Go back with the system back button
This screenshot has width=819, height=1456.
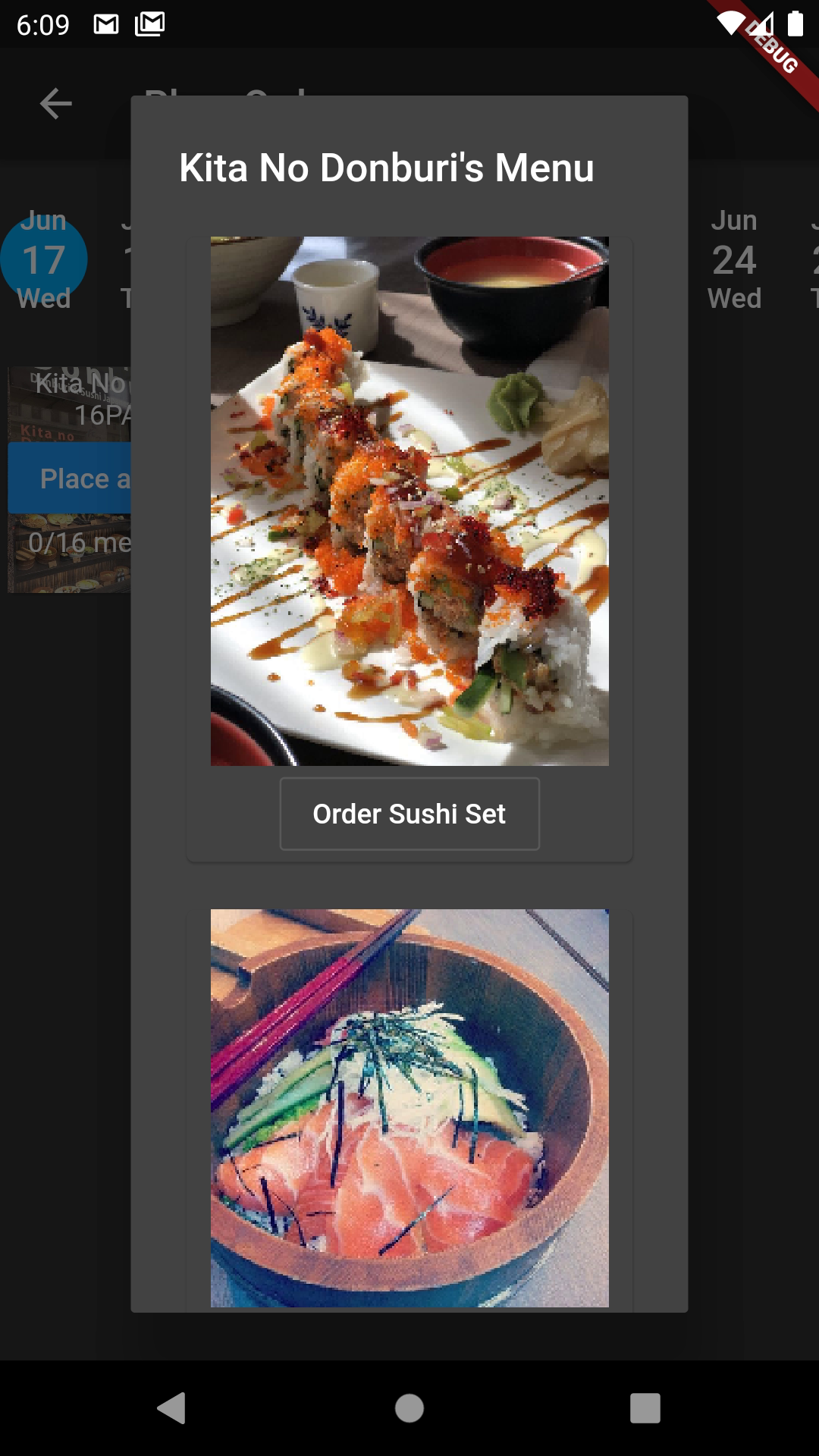[x=171, y=1408]
